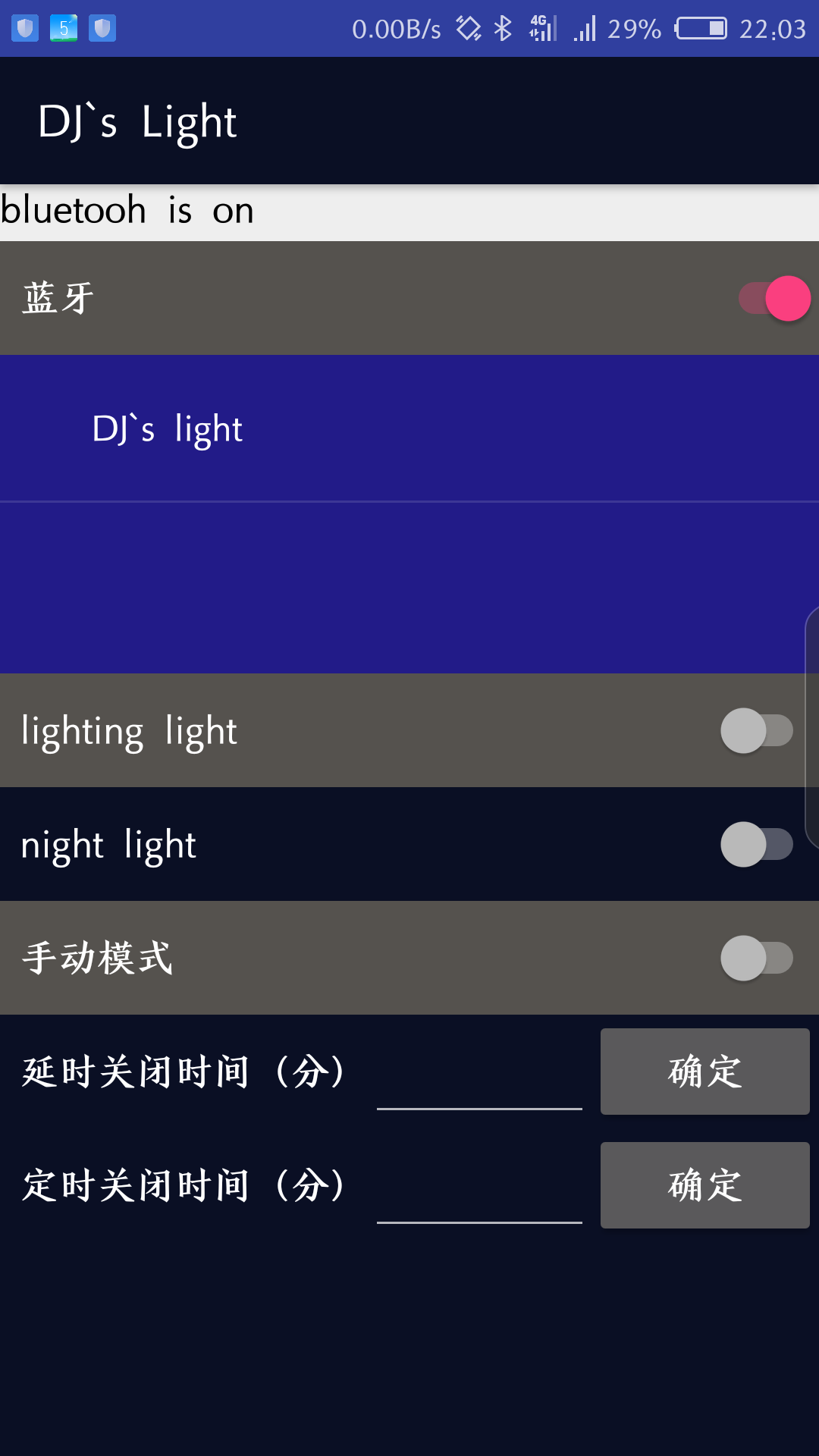Turn on the night light switch
Screen dimensions: 819x1456
[x=756, y=844]
